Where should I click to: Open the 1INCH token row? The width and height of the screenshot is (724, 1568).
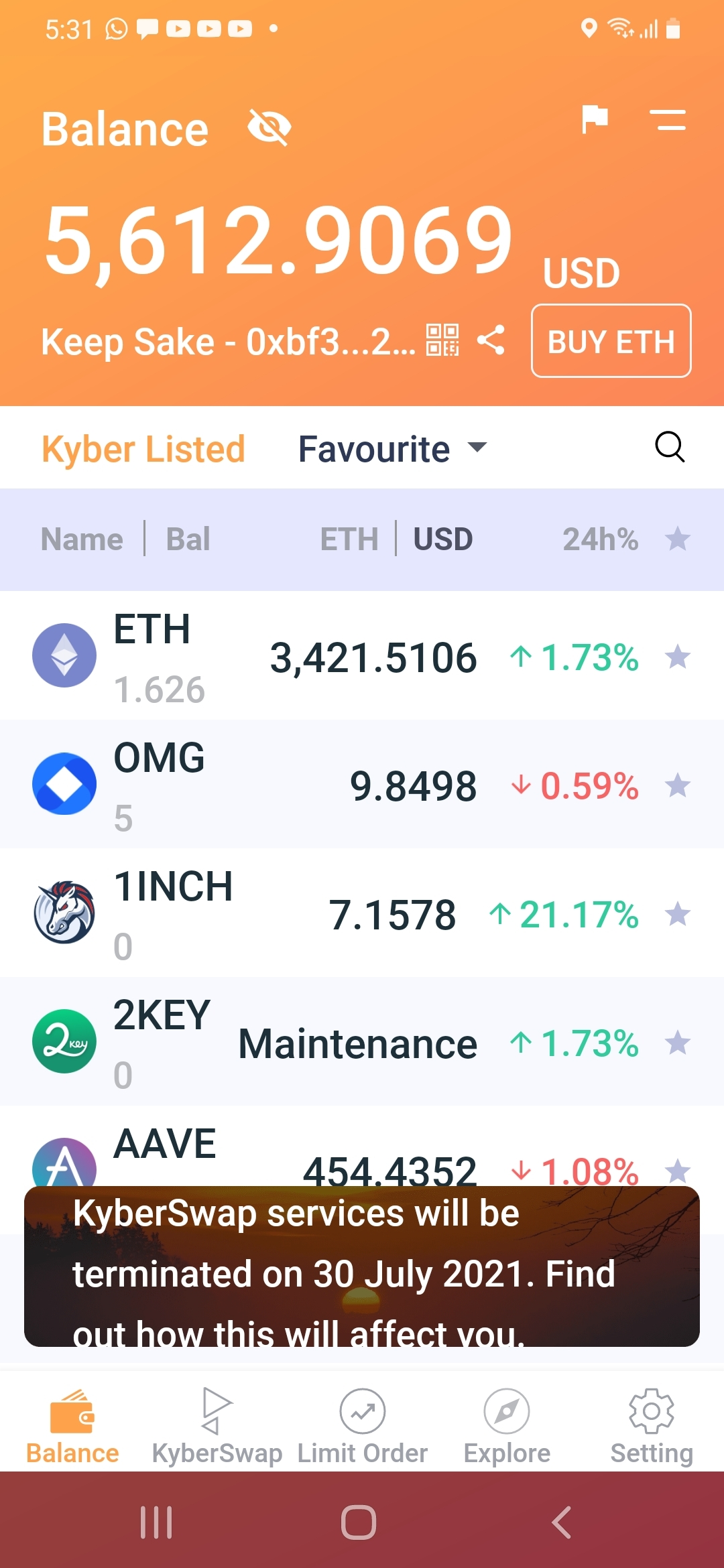click(x=362, y=913)
